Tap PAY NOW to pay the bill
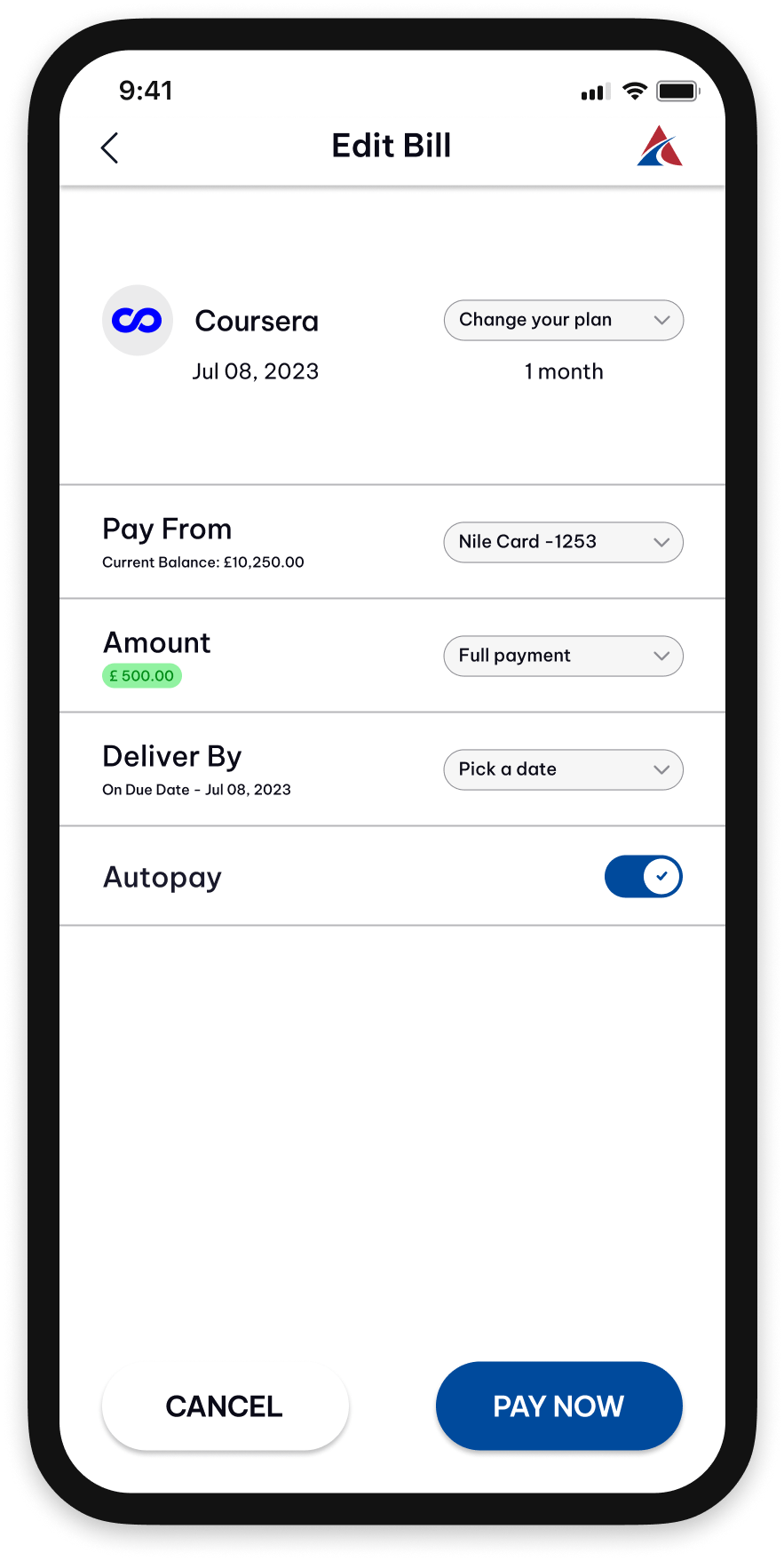Image resolution: width=784 pixels, height=1561 pixels. click(558, 1406)
